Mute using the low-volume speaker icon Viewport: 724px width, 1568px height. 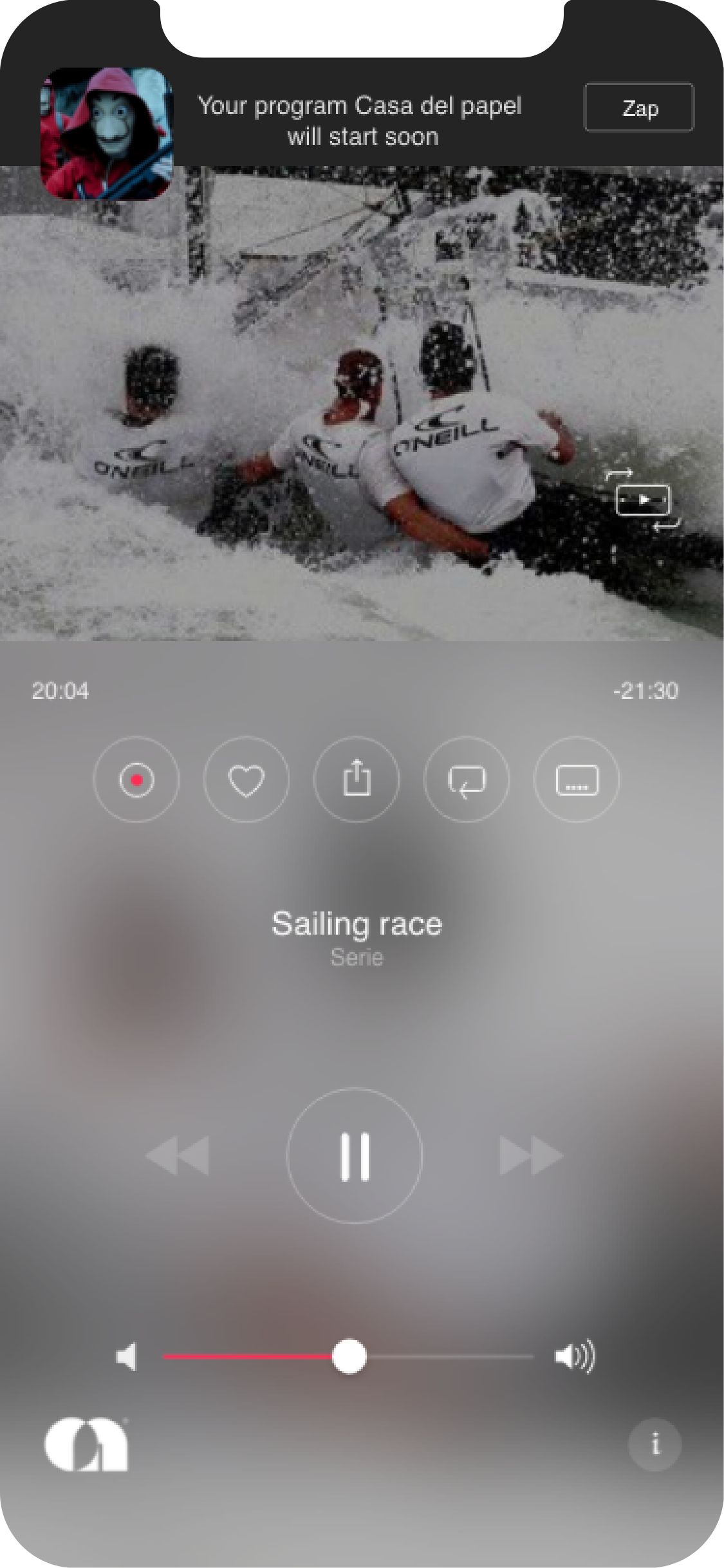127,1356
